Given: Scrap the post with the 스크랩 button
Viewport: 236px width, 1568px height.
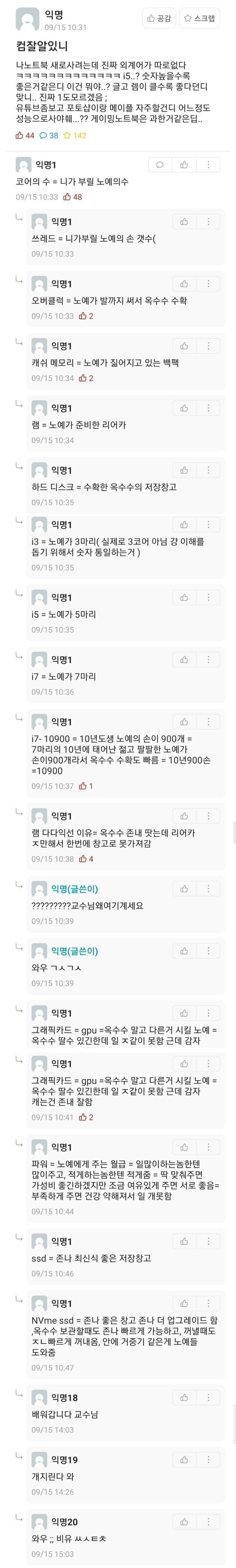Looking at the screenshot, I should (x=199, y=18).
